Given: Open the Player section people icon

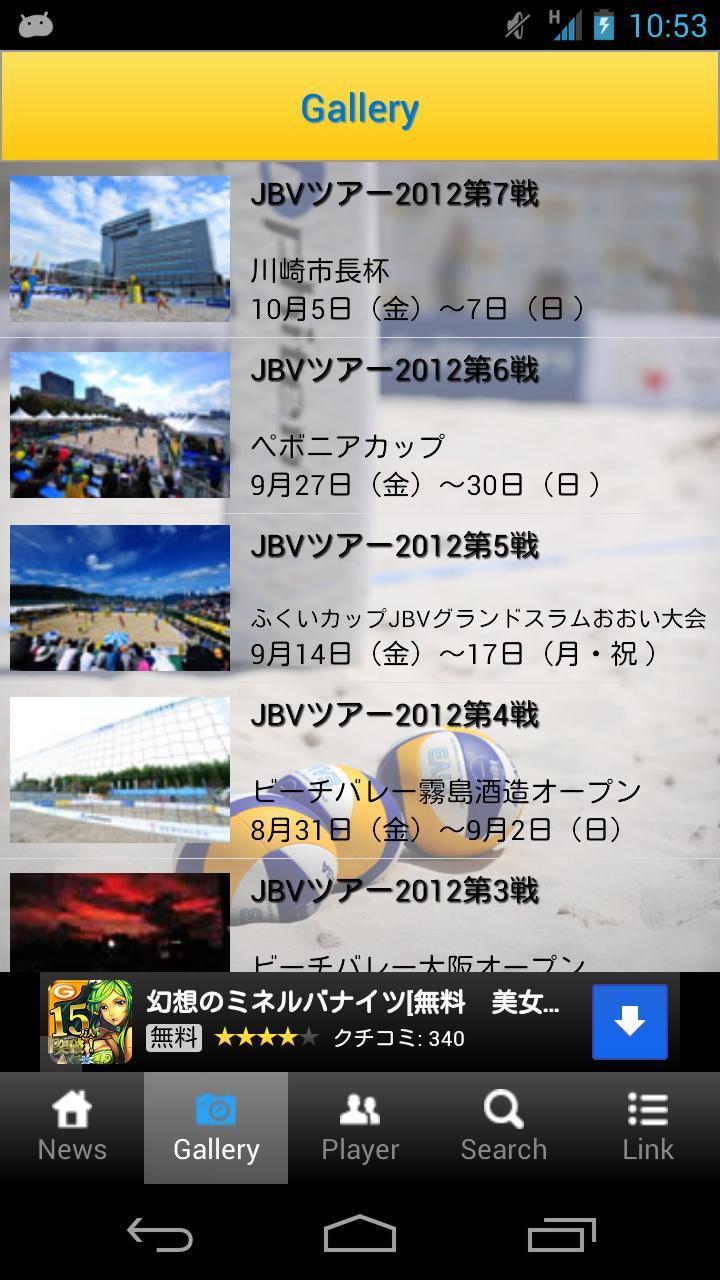Looking at the screenshot, I should tap(360, 1107).
